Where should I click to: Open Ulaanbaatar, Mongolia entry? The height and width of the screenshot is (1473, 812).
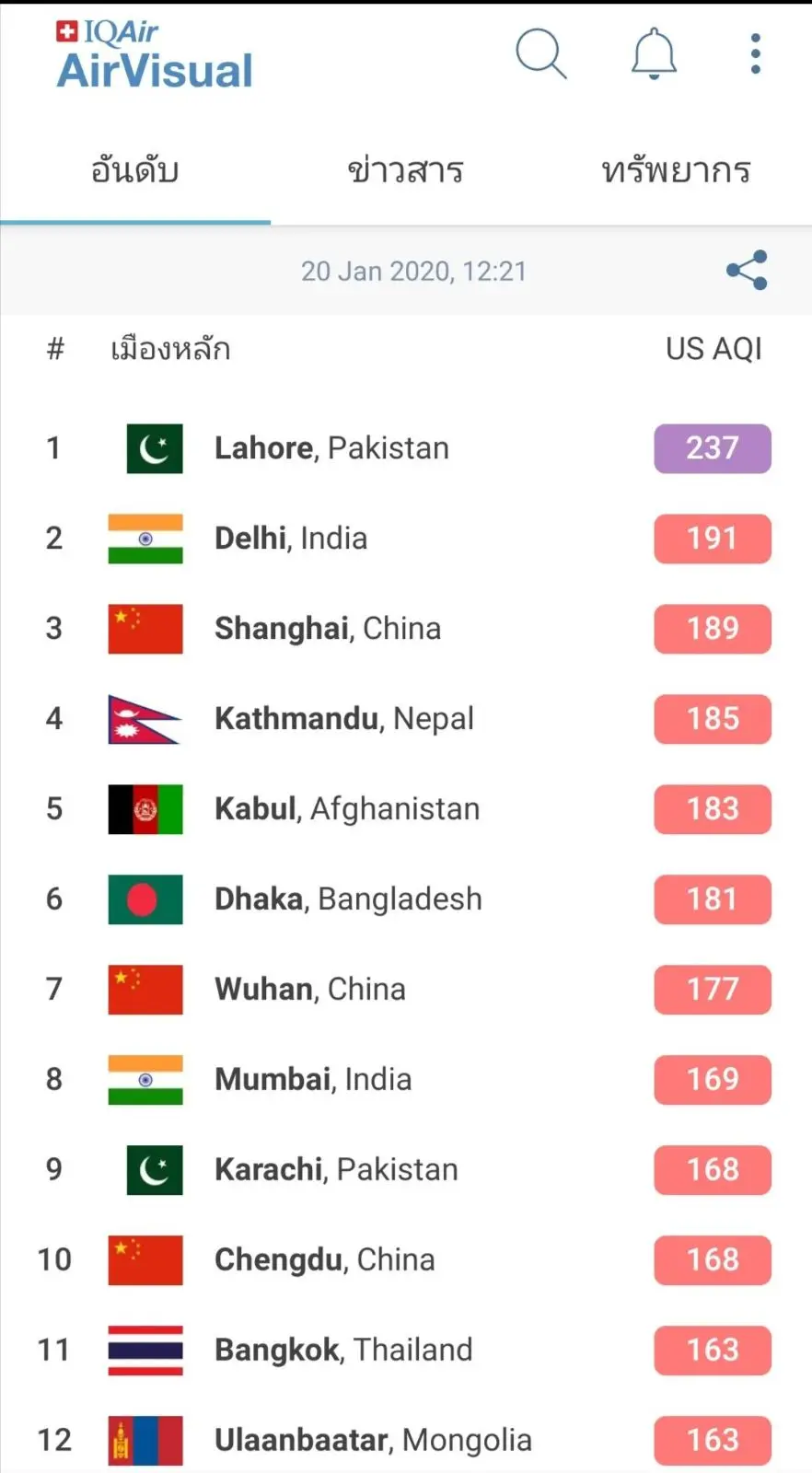[x=373, y=1440]
